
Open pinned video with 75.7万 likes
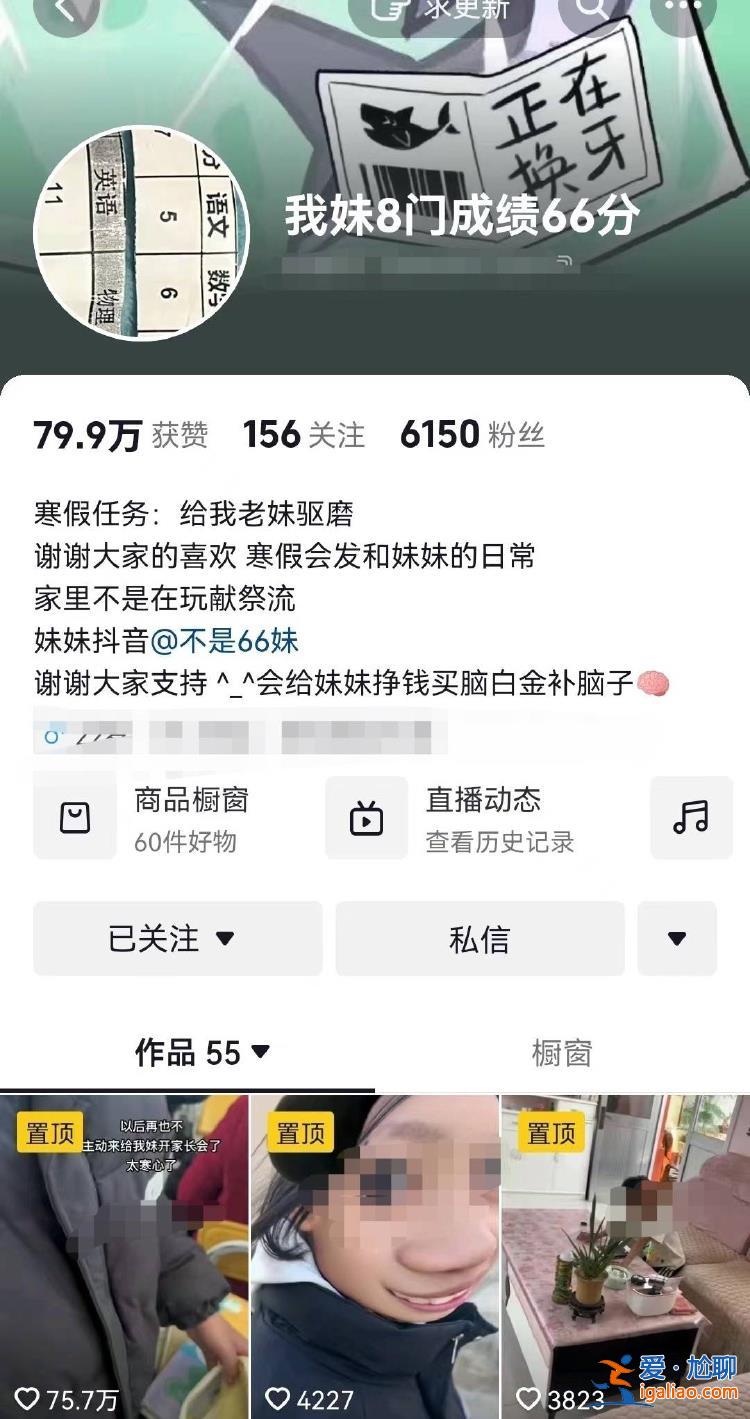[x=124, y=1256]
